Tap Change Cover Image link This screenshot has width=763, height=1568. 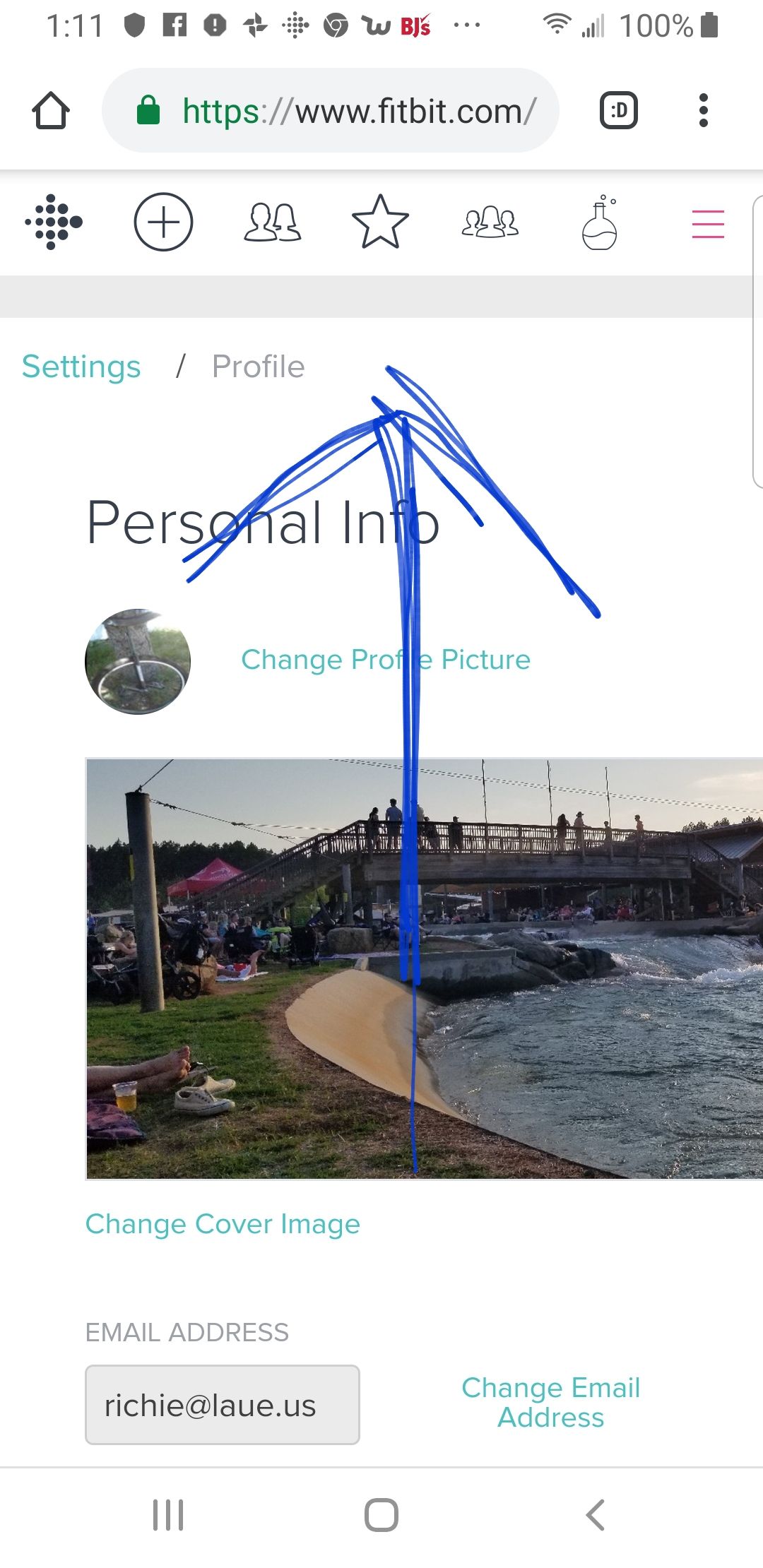tap(223, 1224)
